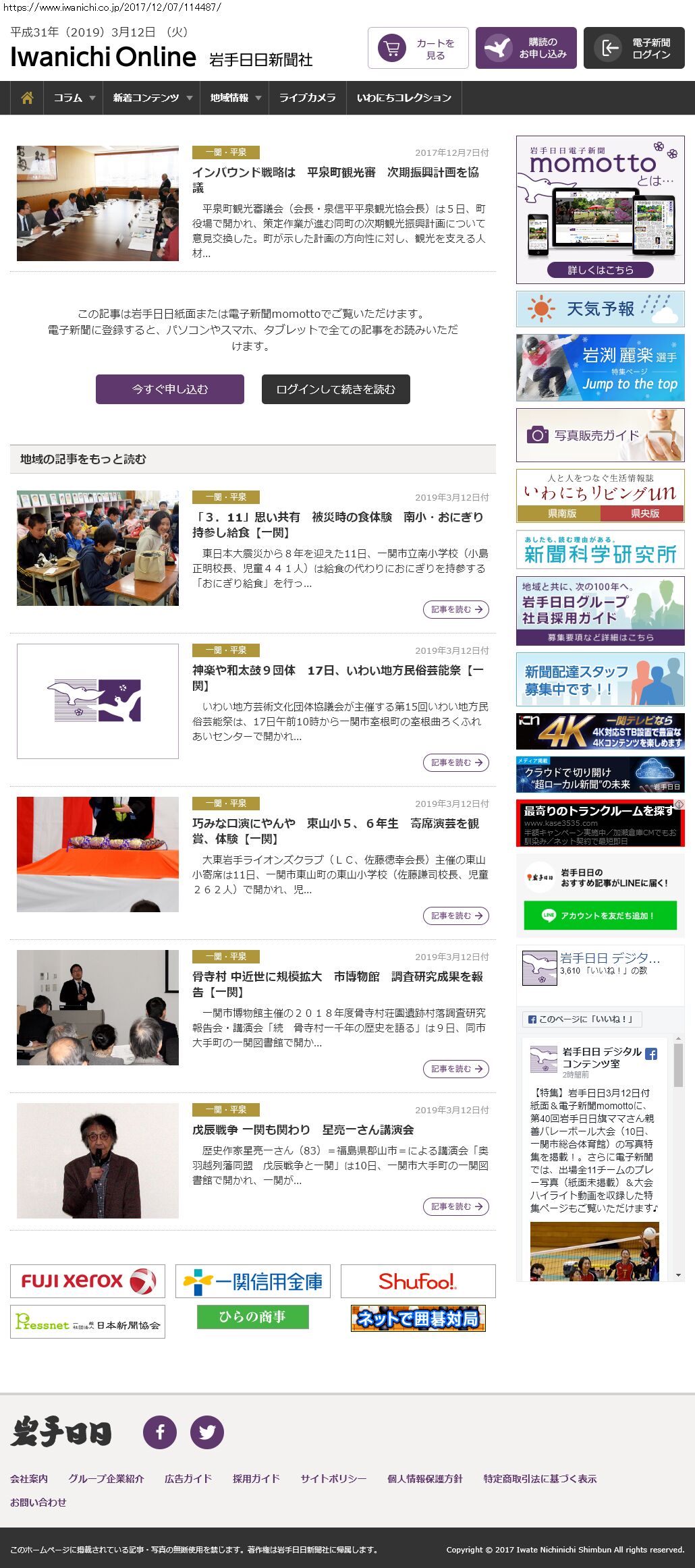This screenshot has height=1568, width=695.
Task: Open Twitter icon in footer
Action: point(206,1432)
